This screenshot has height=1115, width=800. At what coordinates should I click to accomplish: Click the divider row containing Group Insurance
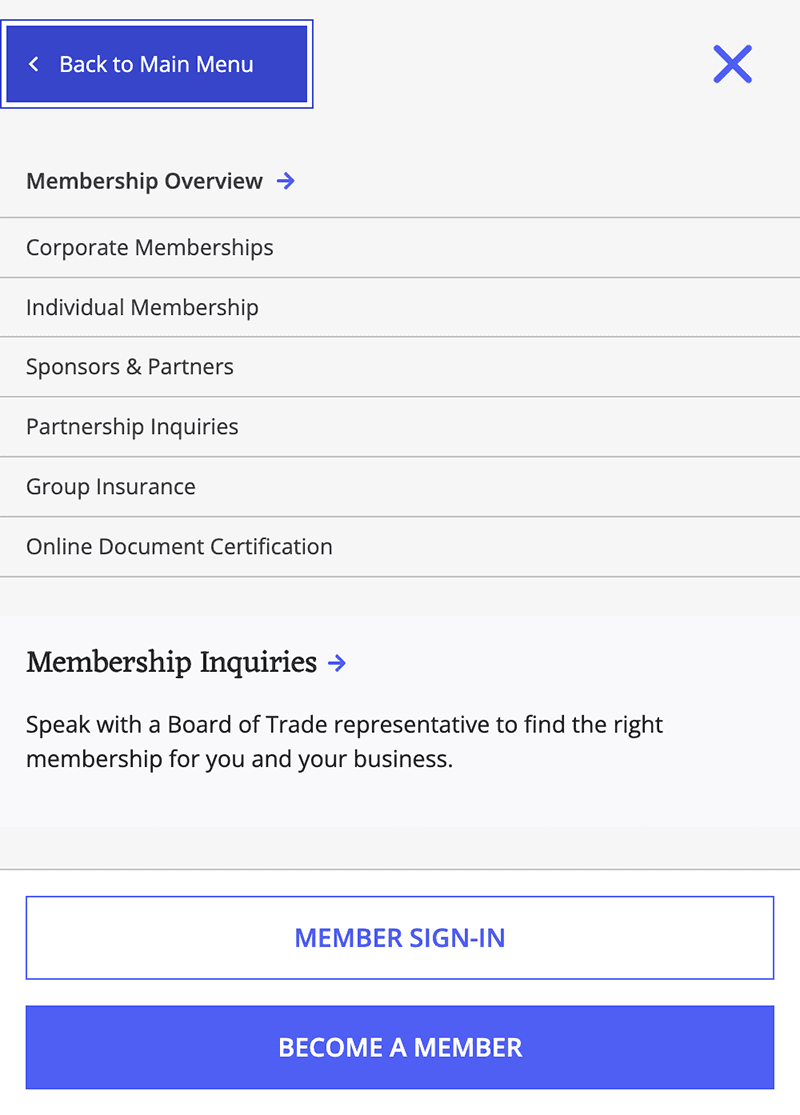(400, 486)
